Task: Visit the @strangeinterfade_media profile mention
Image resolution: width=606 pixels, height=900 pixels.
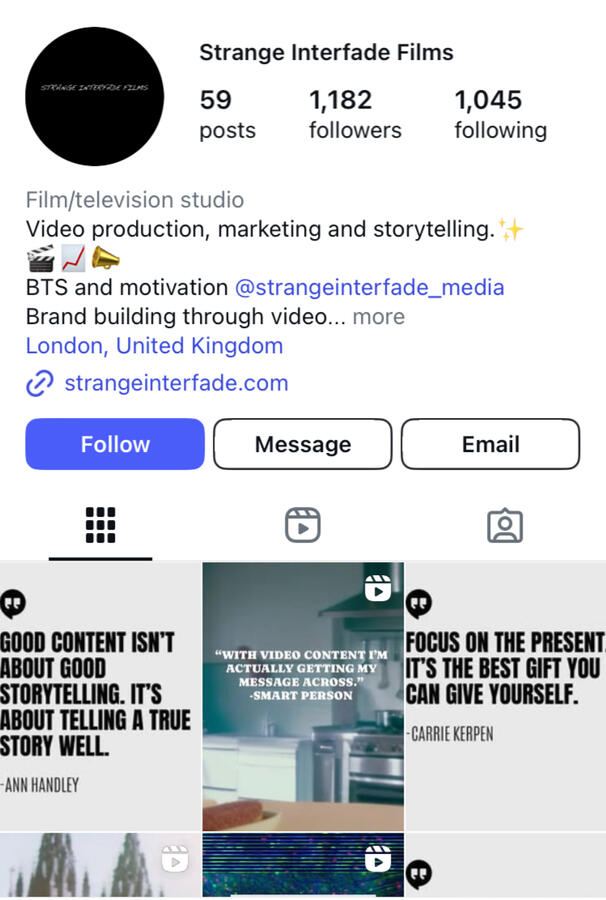Action: 369,288
